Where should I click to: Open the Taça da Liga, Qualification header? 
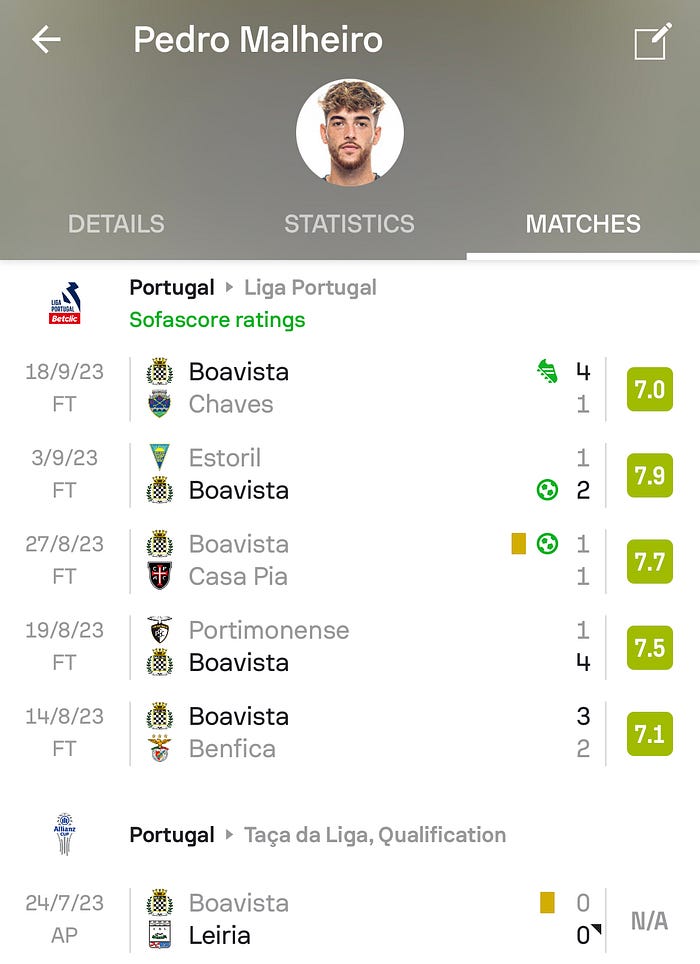318,835
